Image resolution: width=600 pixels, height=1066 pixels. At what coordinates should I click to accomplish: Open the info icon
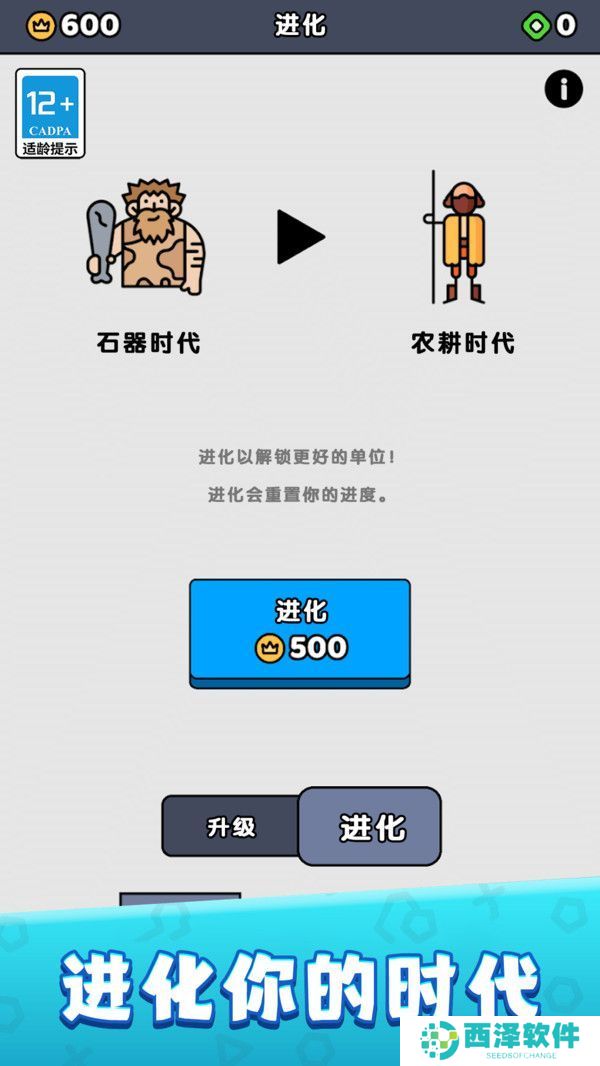click(563, 88)
